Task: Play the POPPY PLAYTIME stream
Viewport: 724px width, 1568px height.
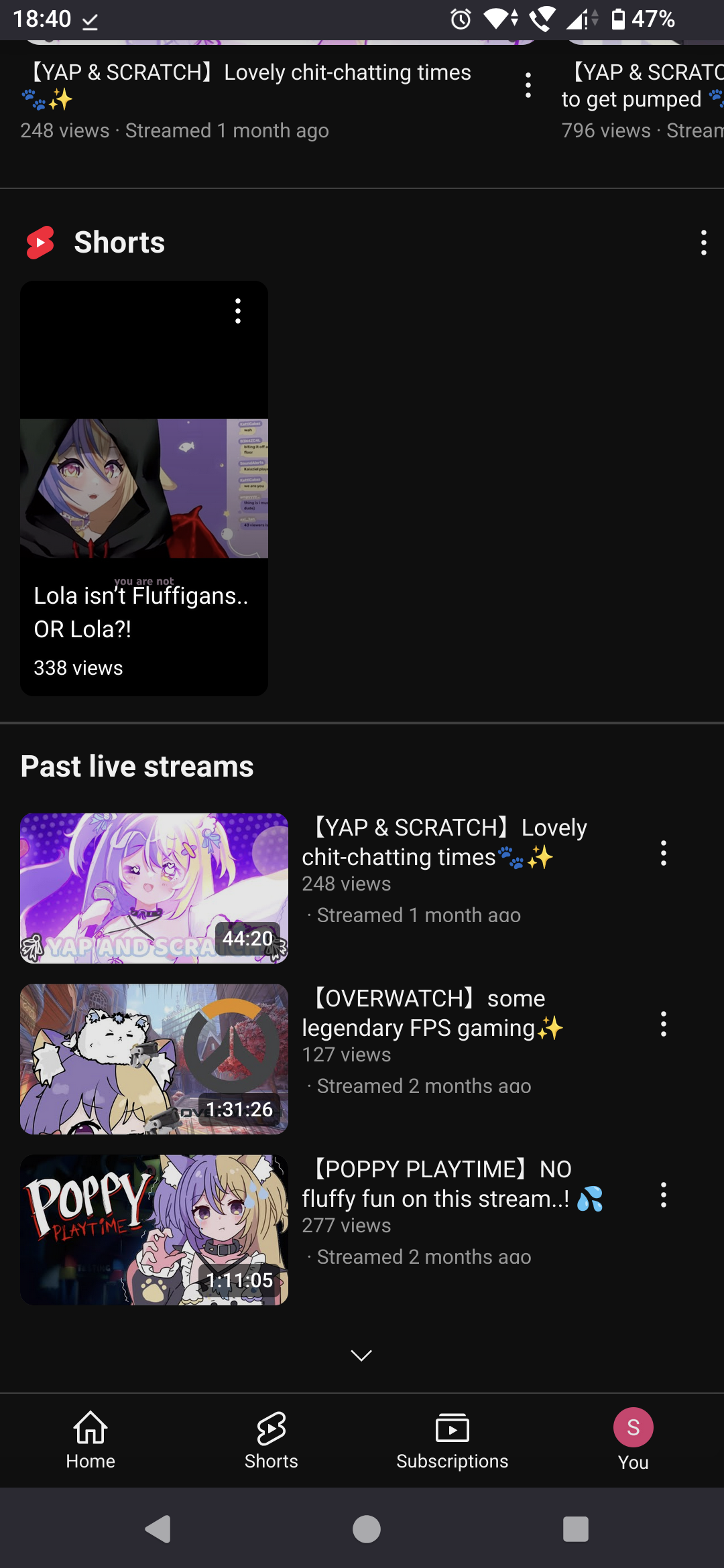Action: pyautogui.click(x=154, y=1230)
